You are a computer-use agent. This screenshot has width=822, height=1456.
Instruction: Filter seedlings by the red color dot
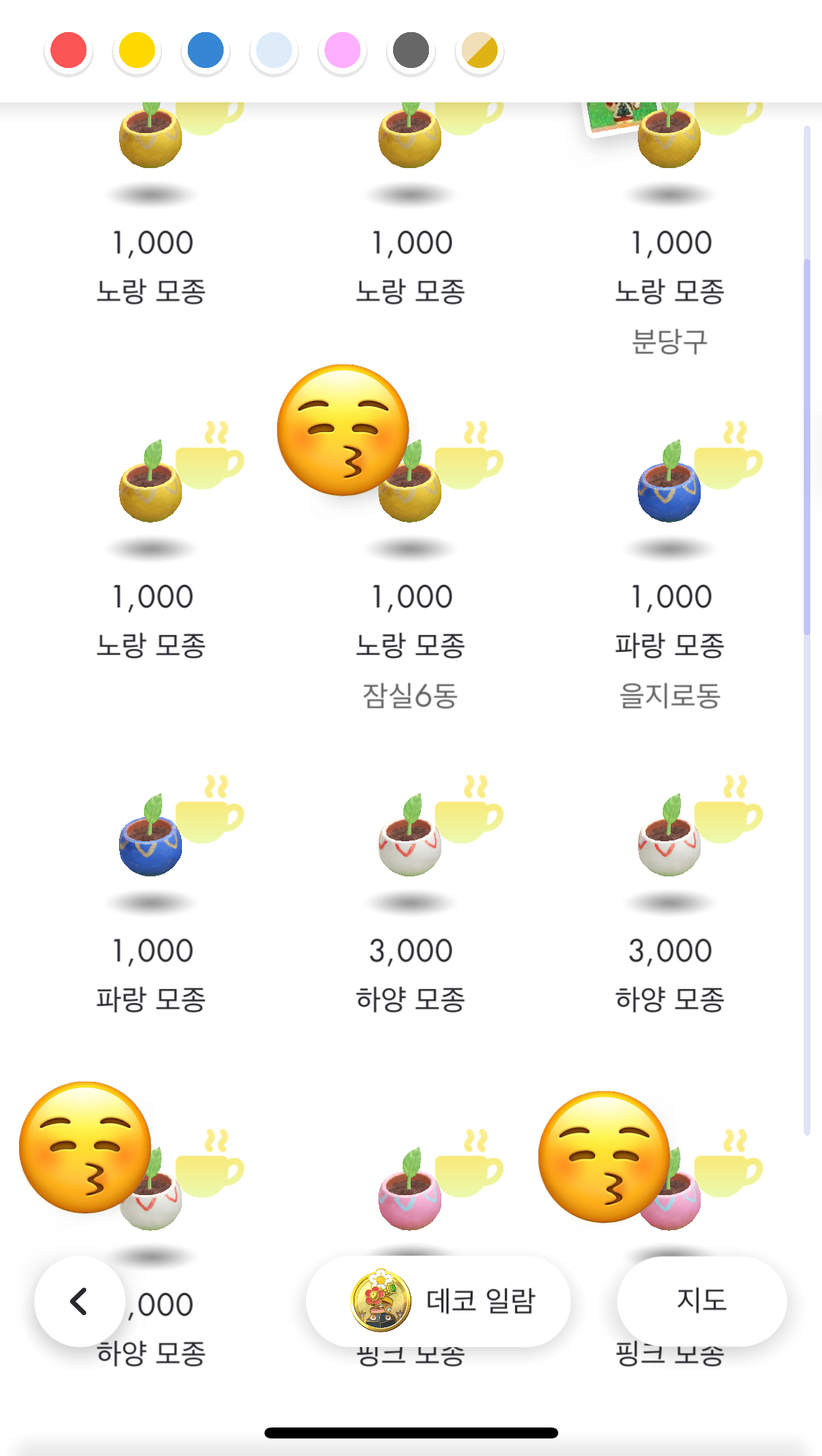(x=69, y=50)
